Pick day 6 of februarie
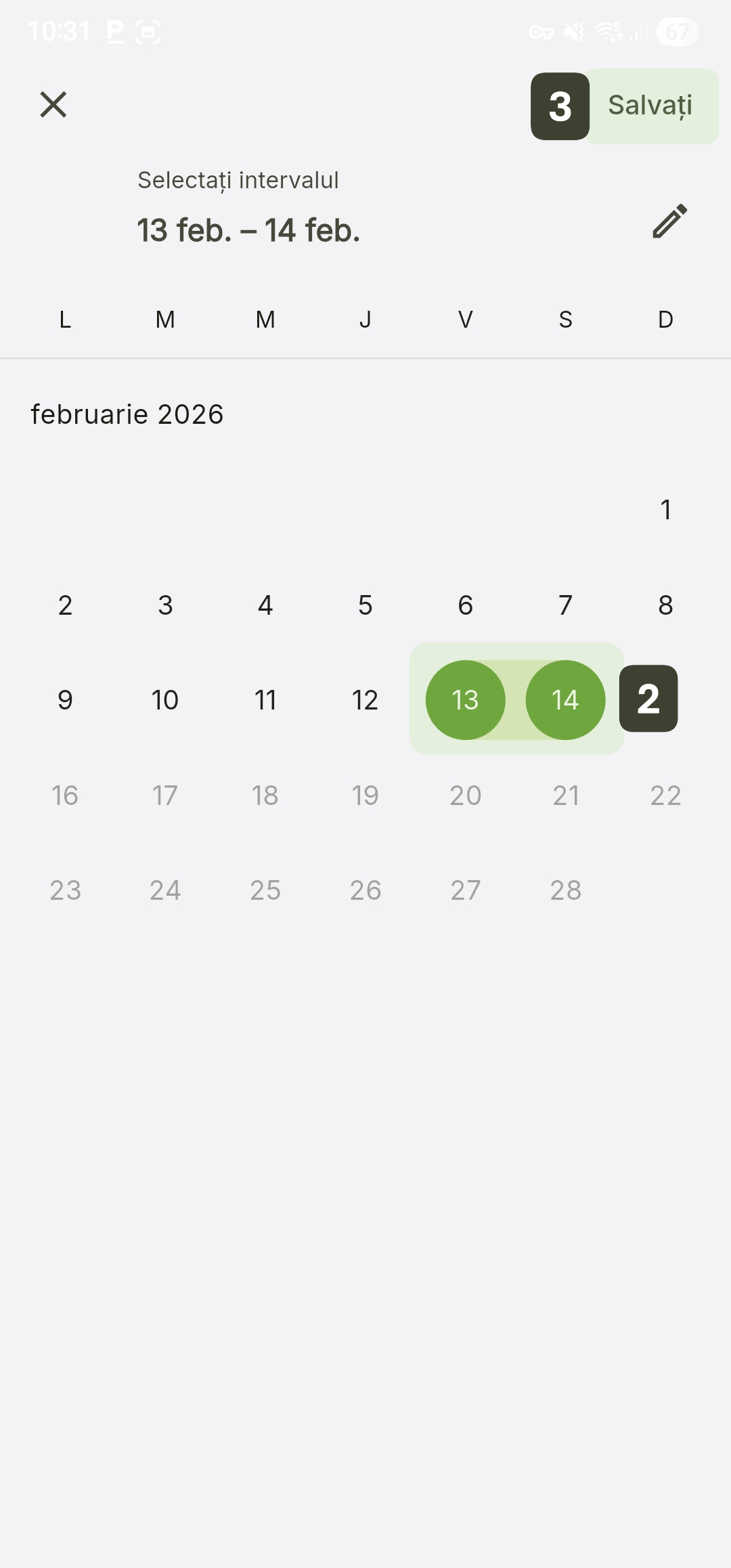Viewport: 731px width, 1568px height. point(466,605)
